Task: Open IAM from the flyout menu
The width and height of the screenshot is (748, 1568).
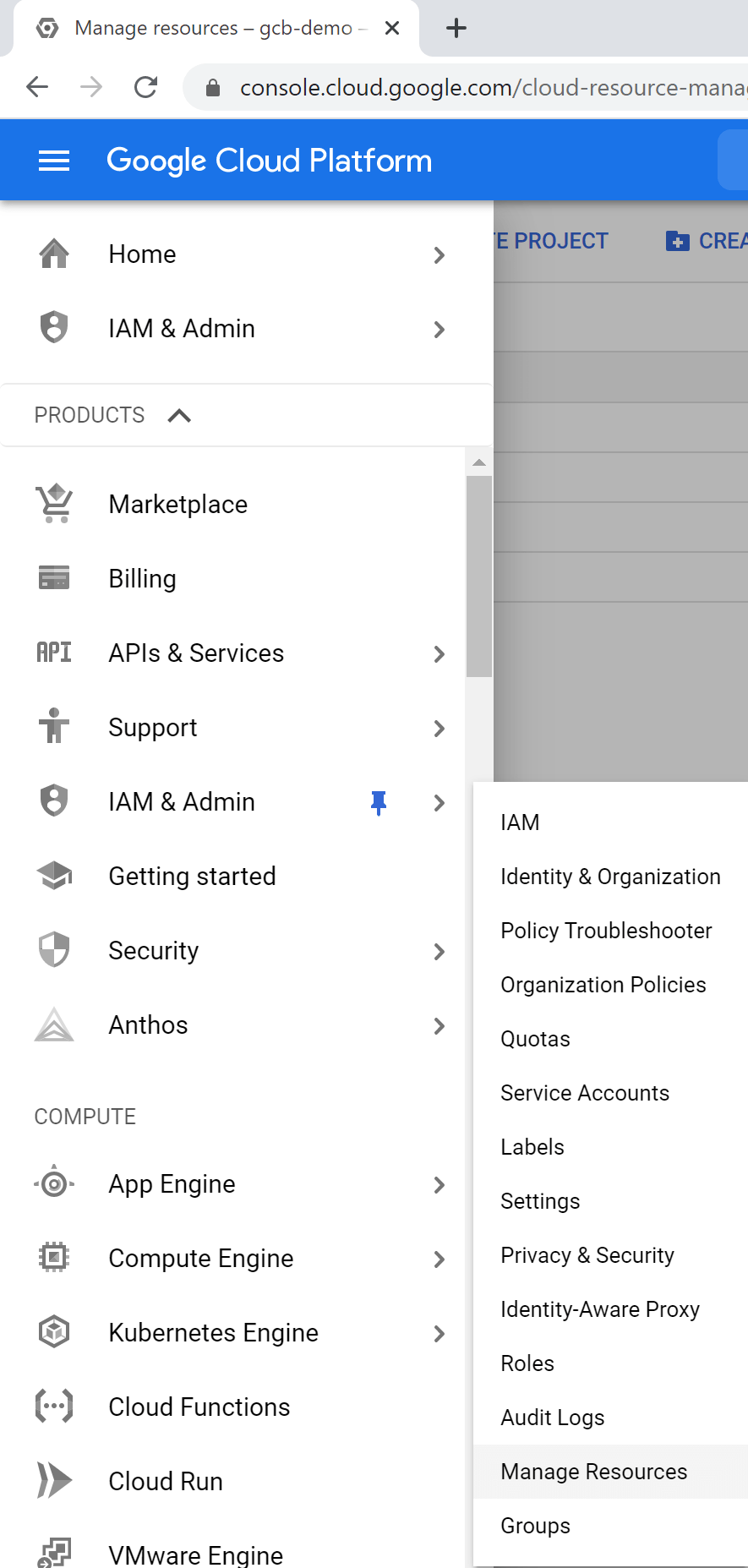Action: pyautogui.click(x=520, y=822)
